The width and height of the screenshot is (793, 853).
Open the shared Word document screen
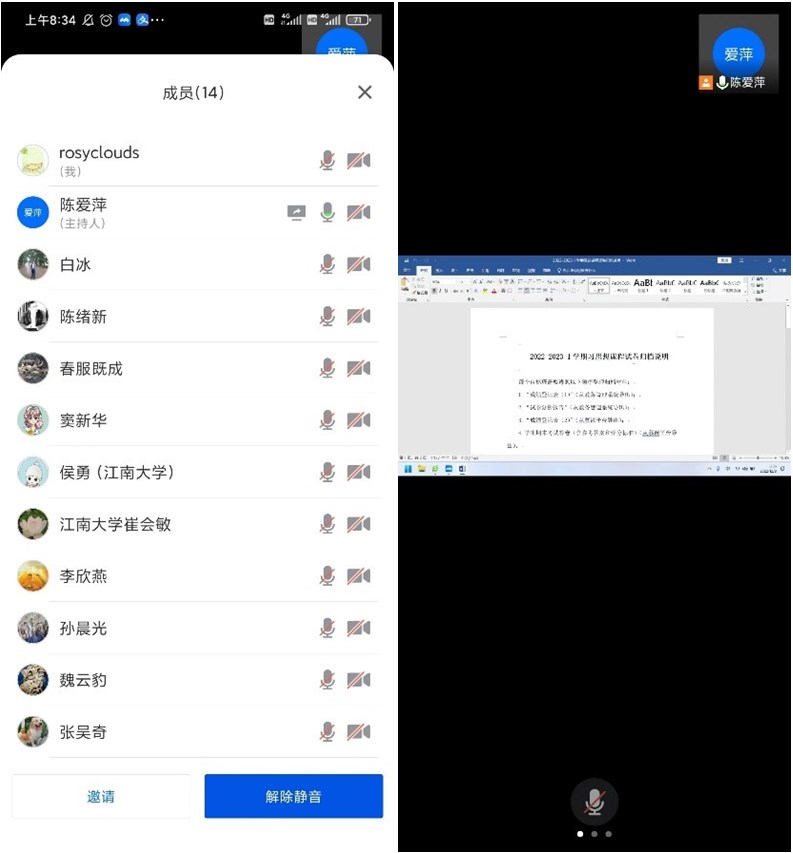[x=594, y=365]
